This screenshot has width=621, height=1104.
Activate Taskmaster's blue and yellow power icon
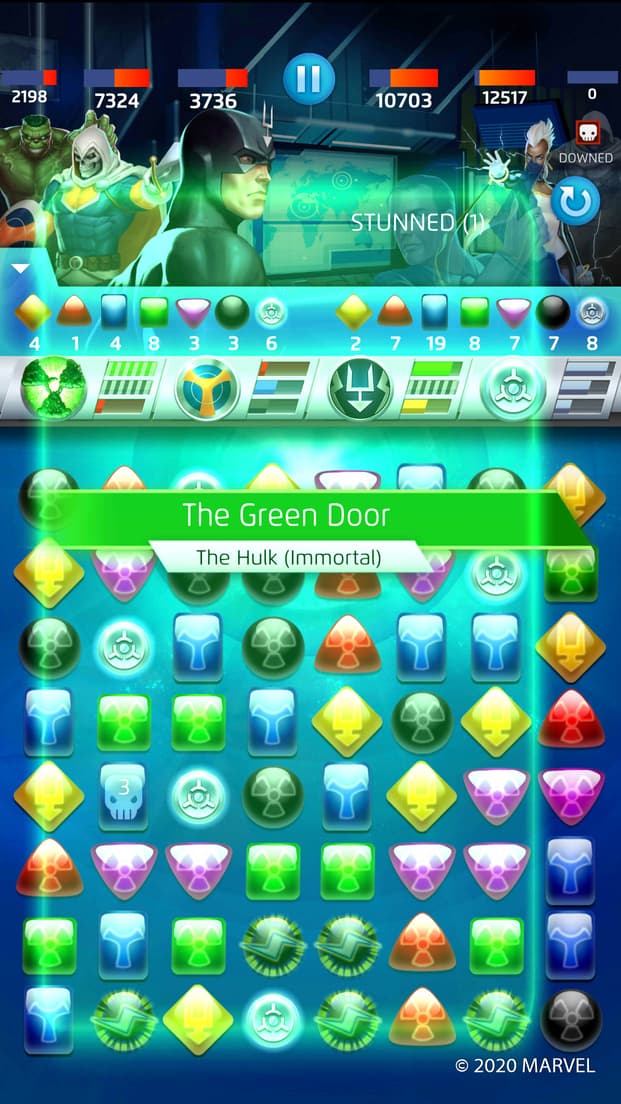[207, 389]
